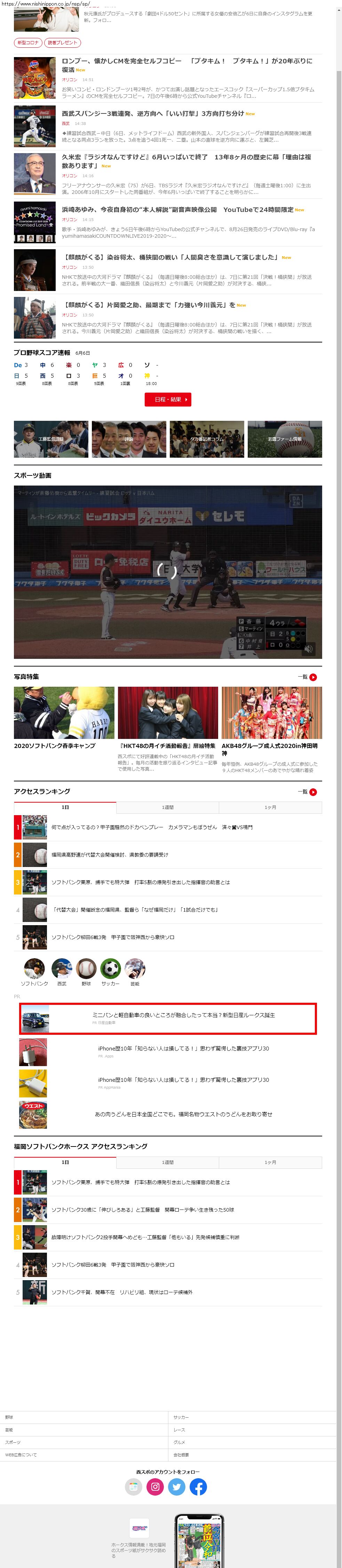This screenshot has height=1568, width=342.
Task: Open the 西武スパンジー3戦連発 article
Action: click(152, 113)
